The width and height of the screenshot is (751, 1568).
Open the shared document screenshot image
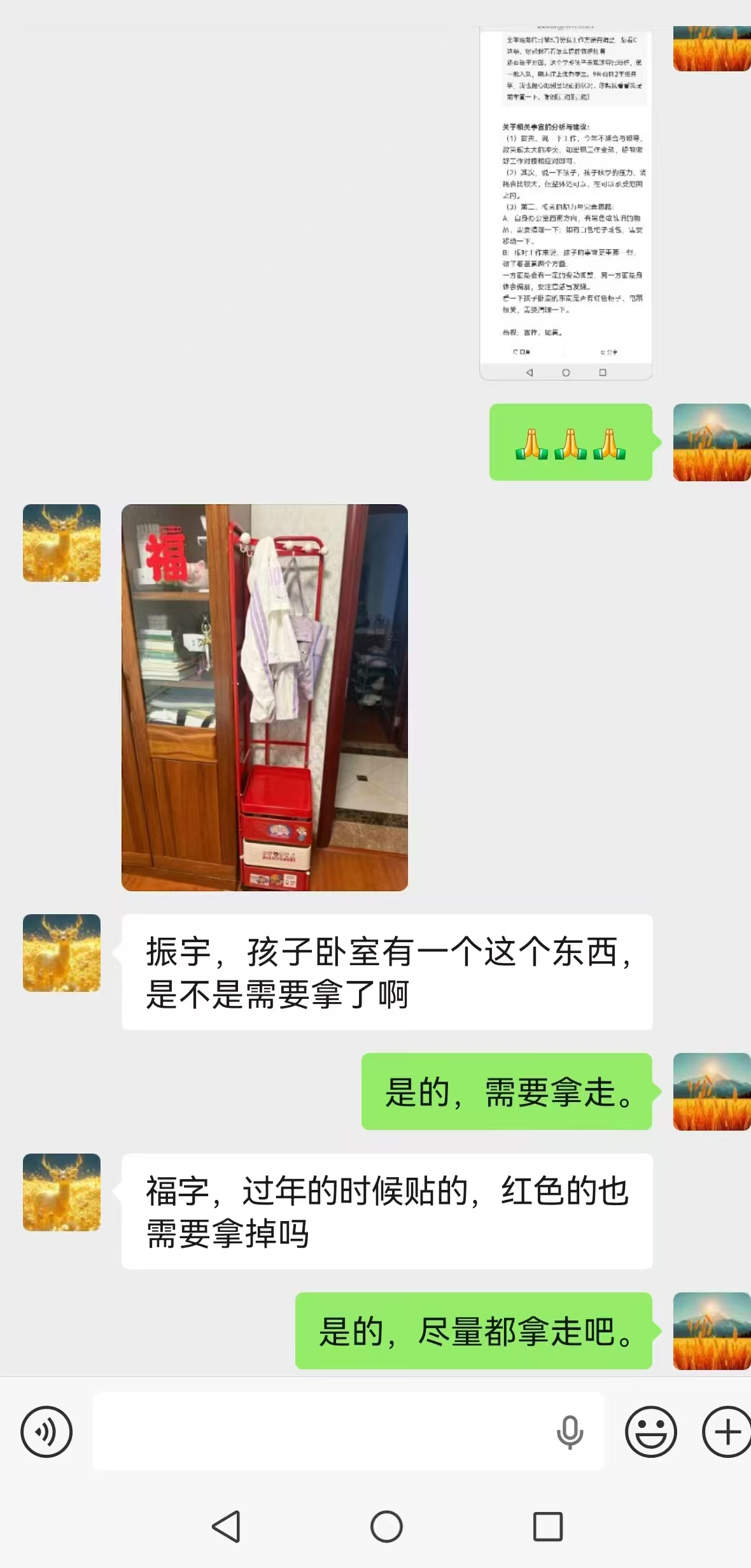[x=566, y=202]
